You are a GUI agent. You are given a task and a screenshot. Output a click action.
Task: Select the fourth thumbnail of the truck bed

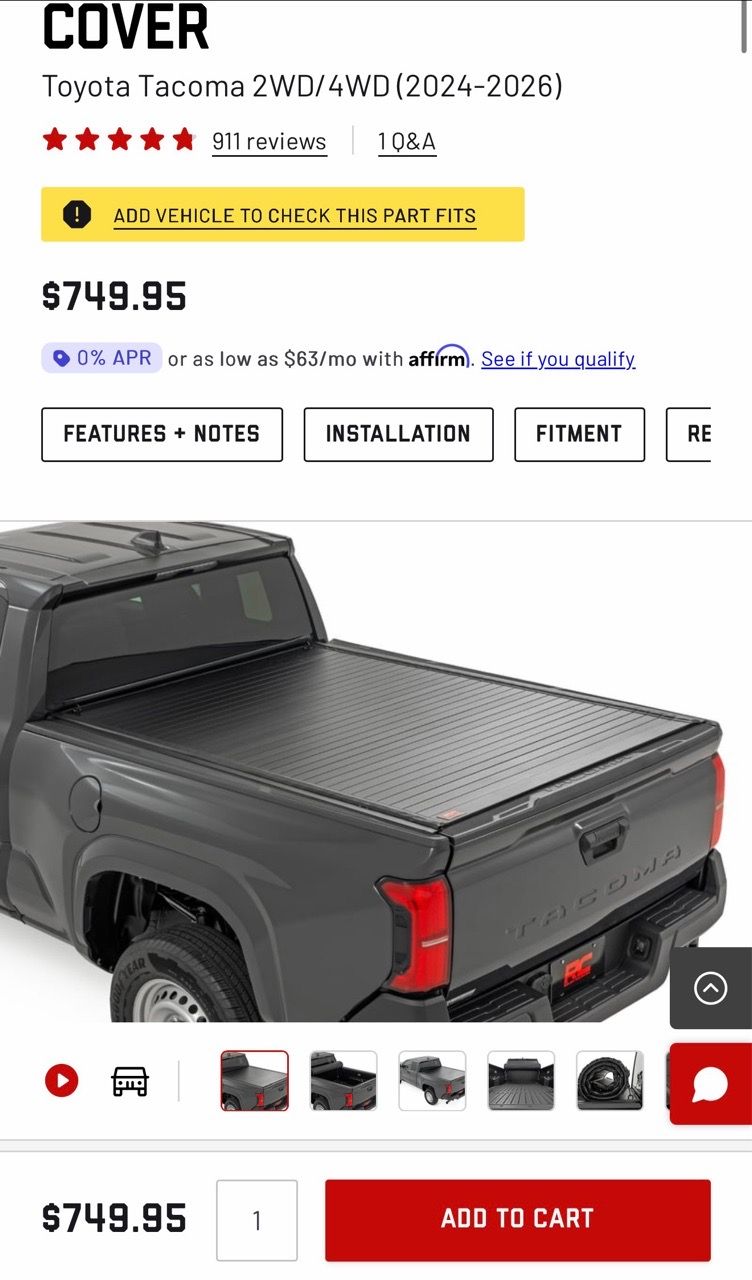point(521,1081)
